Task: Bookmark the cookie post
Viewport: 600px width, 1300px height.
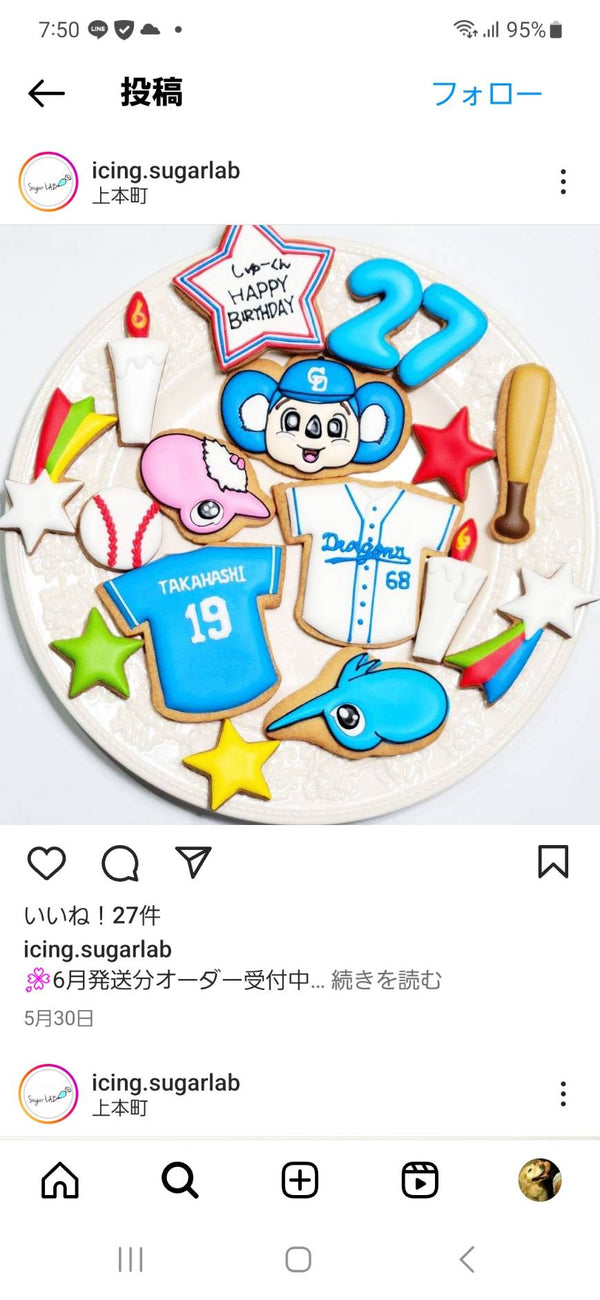Action: point(553,862)
